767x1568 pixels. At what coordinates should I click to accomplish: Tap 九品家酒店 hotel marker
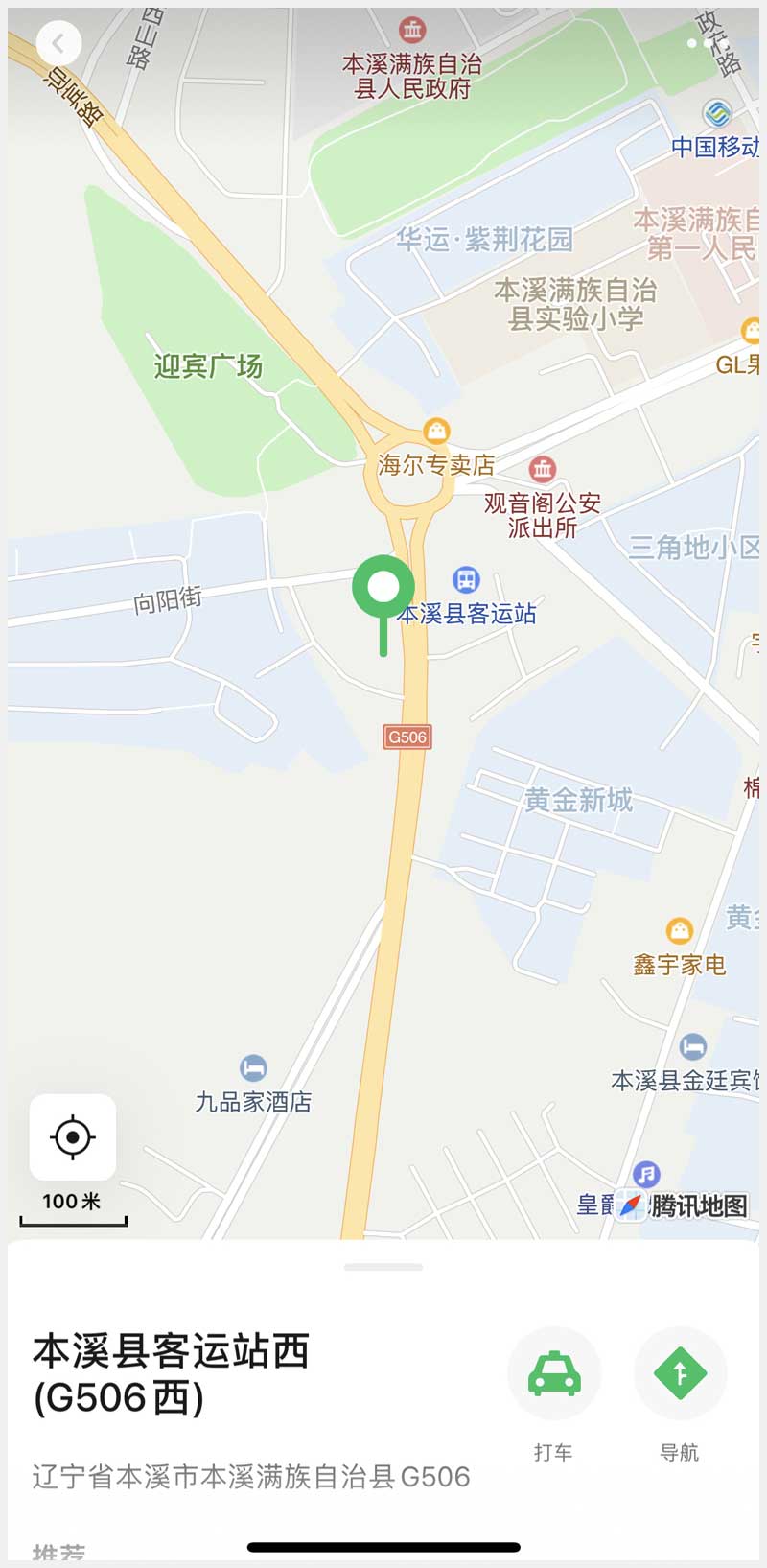[x=253, y=1067]
